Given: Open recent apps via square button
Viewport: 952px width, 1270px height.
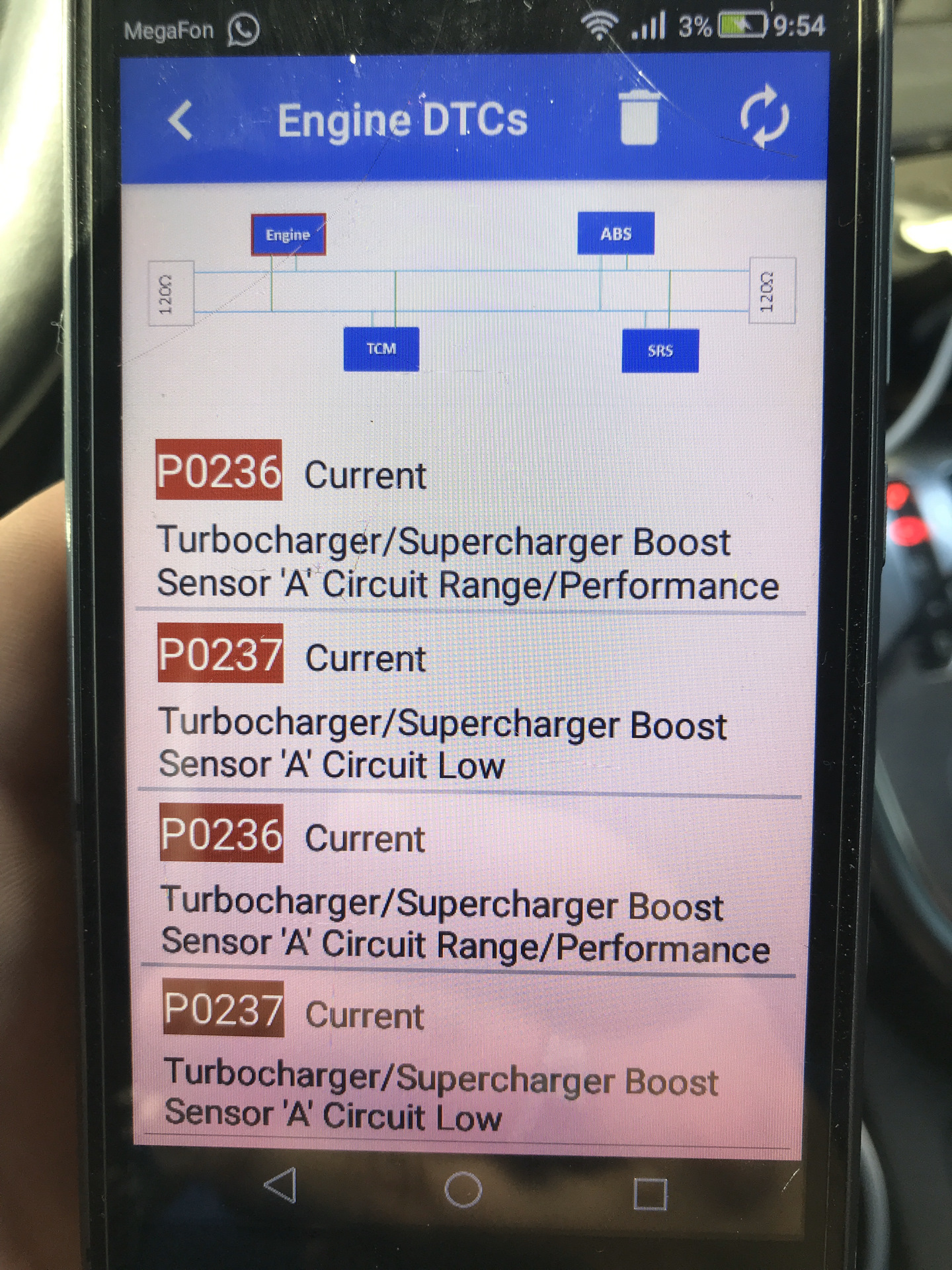Looking at the screenshot, I should click(650, 1193).
